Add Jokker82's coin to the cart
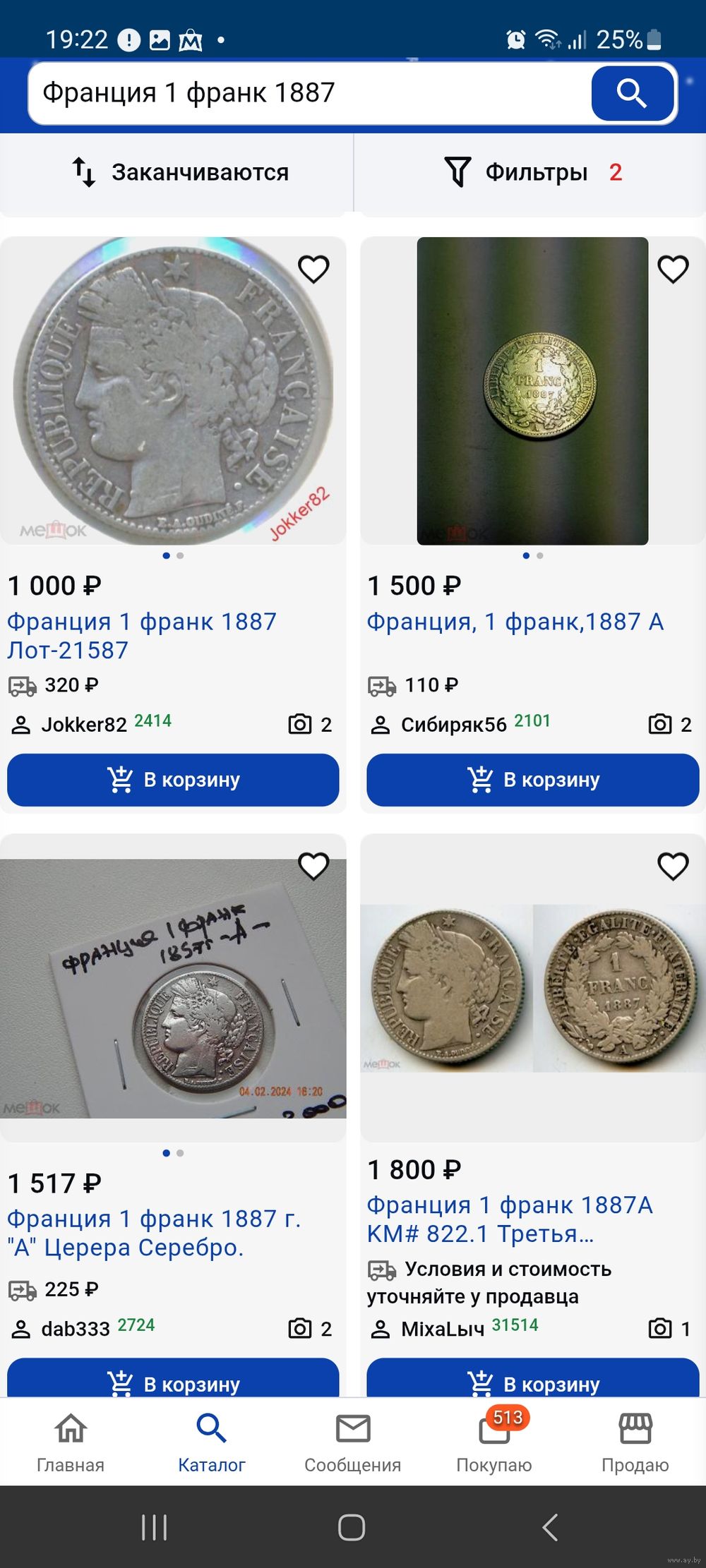 click(x=173, y=780)
